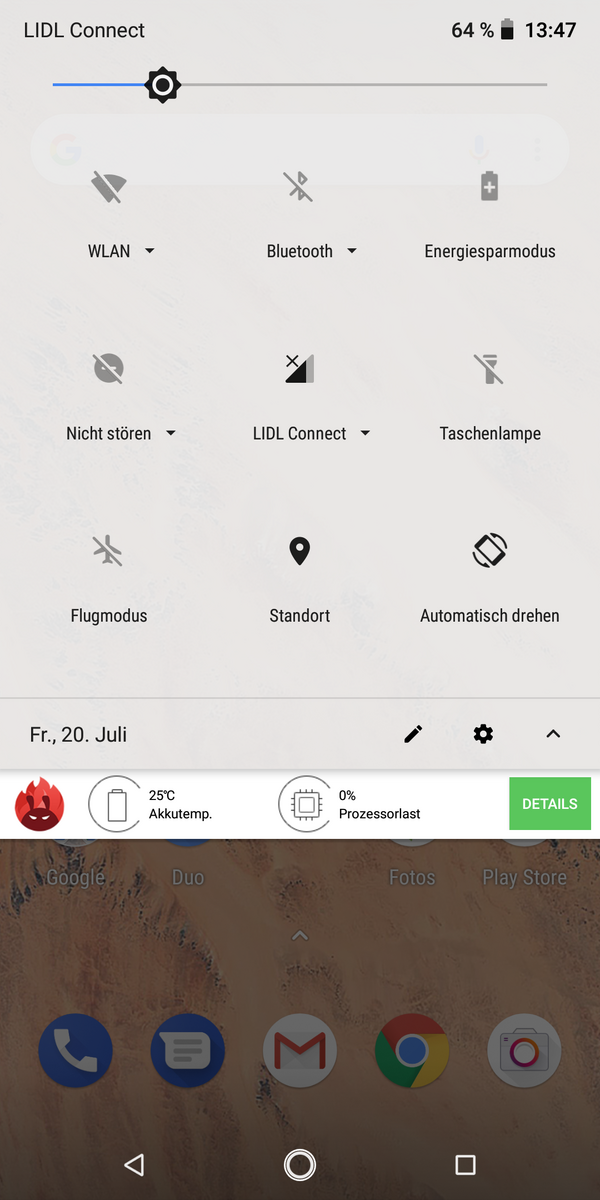Switch on the Taschenlampe

pos(489,369)
